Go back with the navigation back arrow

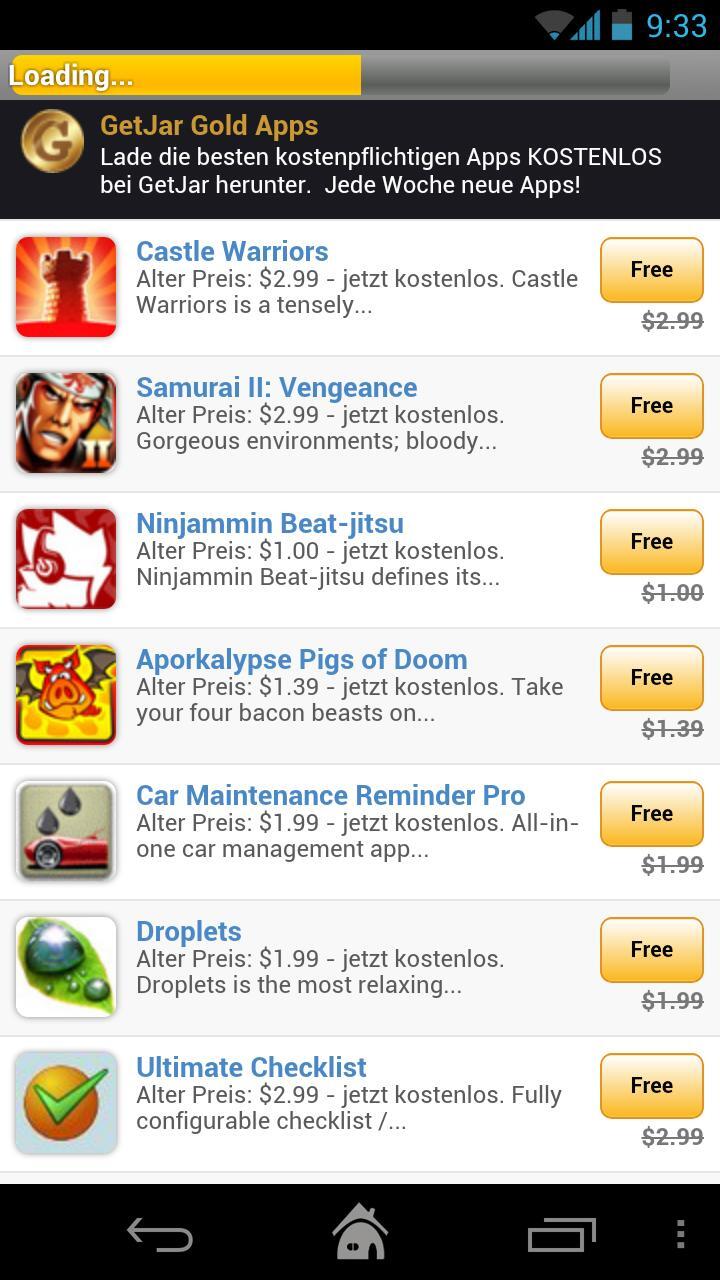click(x=160, y=1235)
